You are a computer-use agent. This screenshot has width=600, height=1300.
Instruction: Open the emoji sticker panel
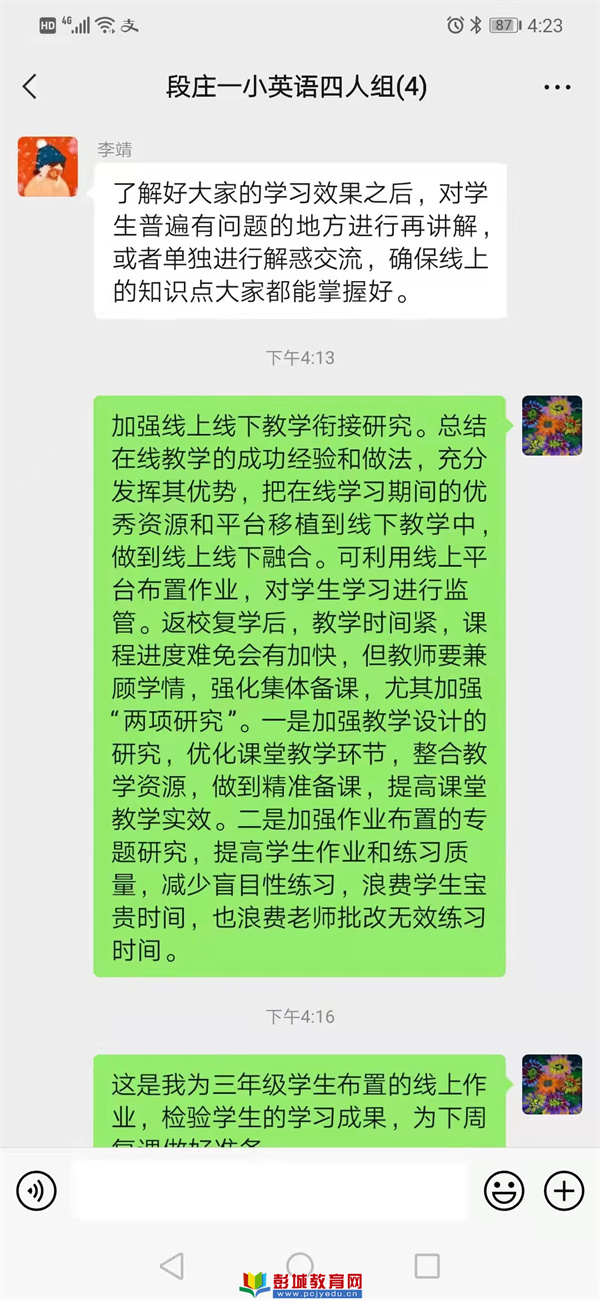pos(504,1190)
